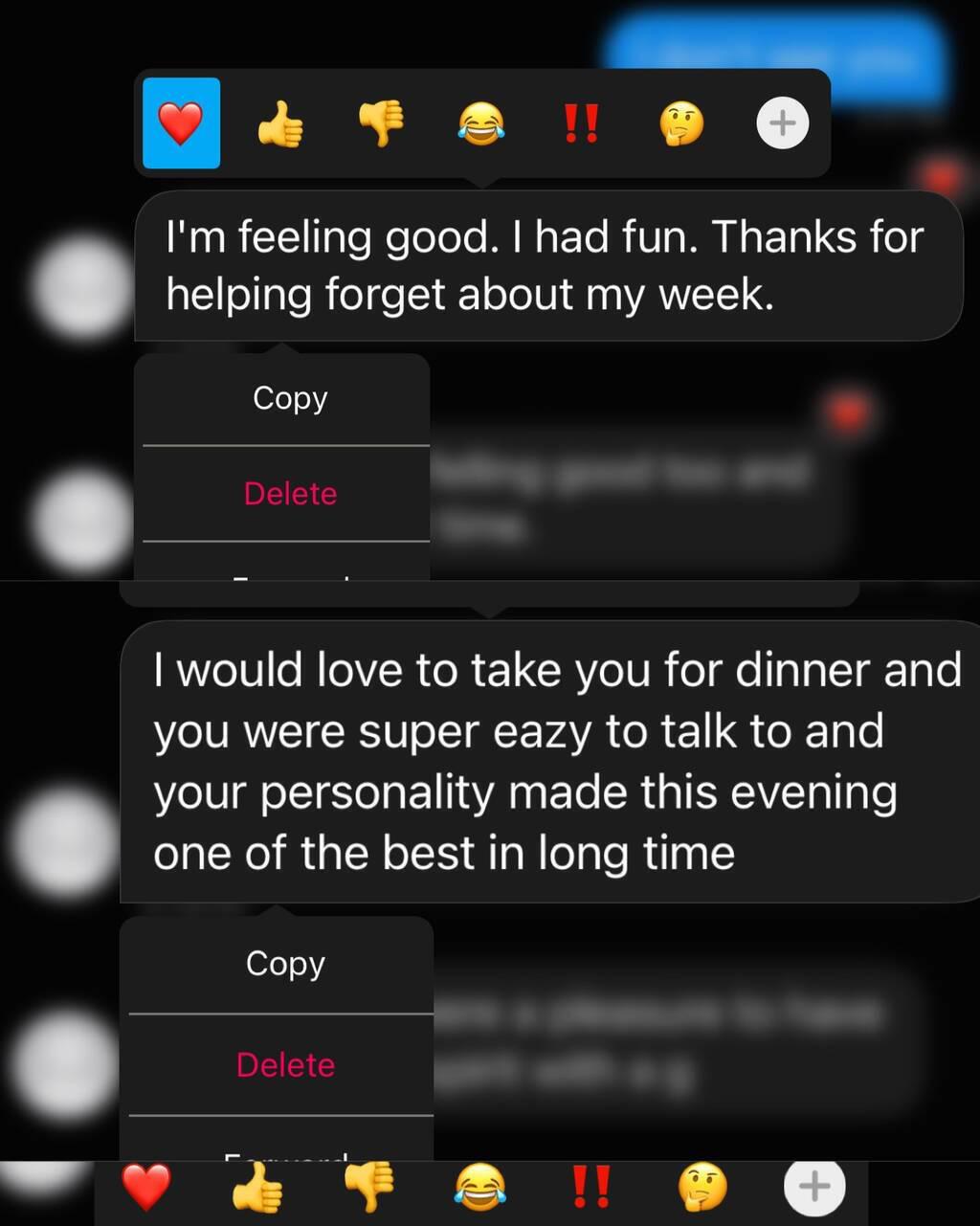Screen dimensions: 980x1226
Task: Add laughing reaction to "I'm feeling good" message
Action: click(480, 124)
